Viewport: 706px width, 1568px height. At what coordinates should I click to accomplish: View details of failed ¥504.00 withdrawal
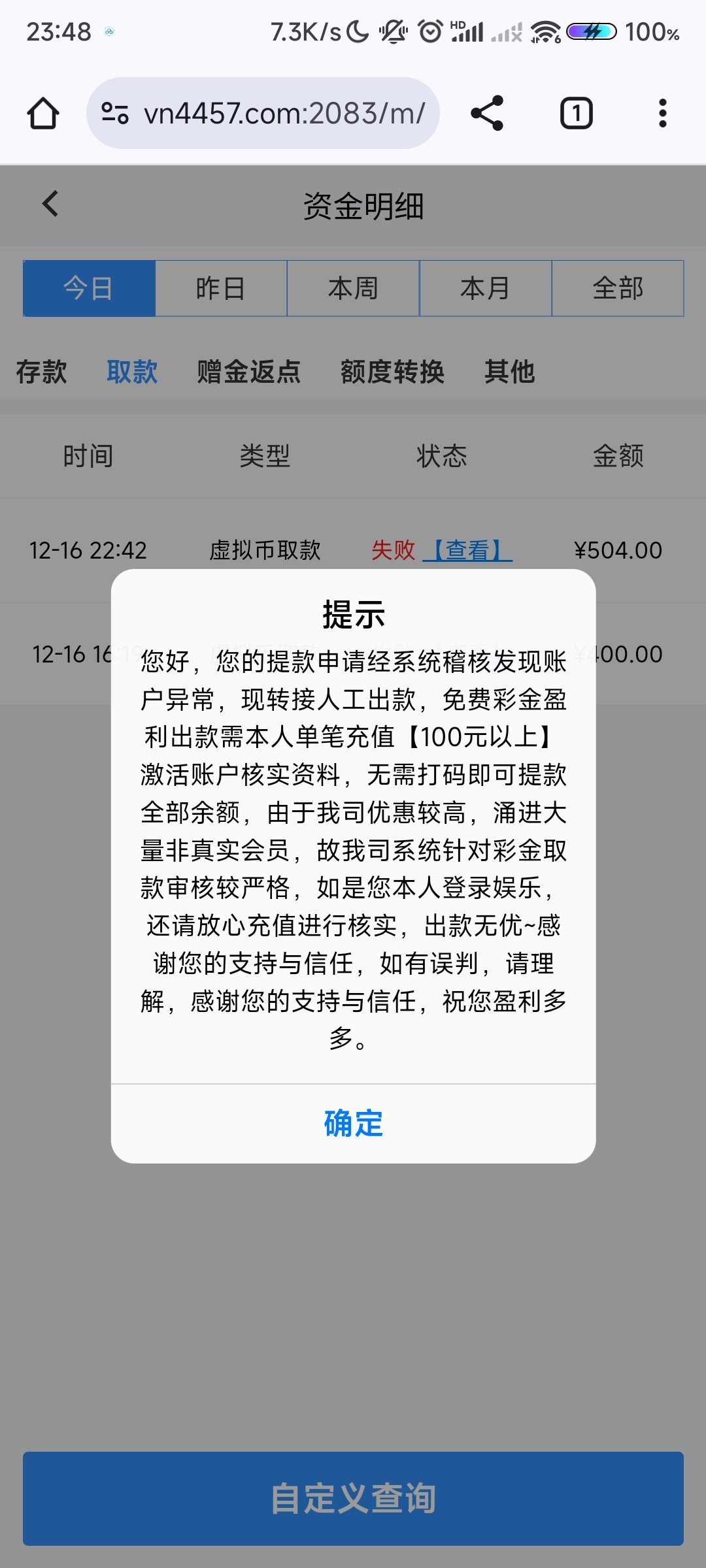click(467, 550)
